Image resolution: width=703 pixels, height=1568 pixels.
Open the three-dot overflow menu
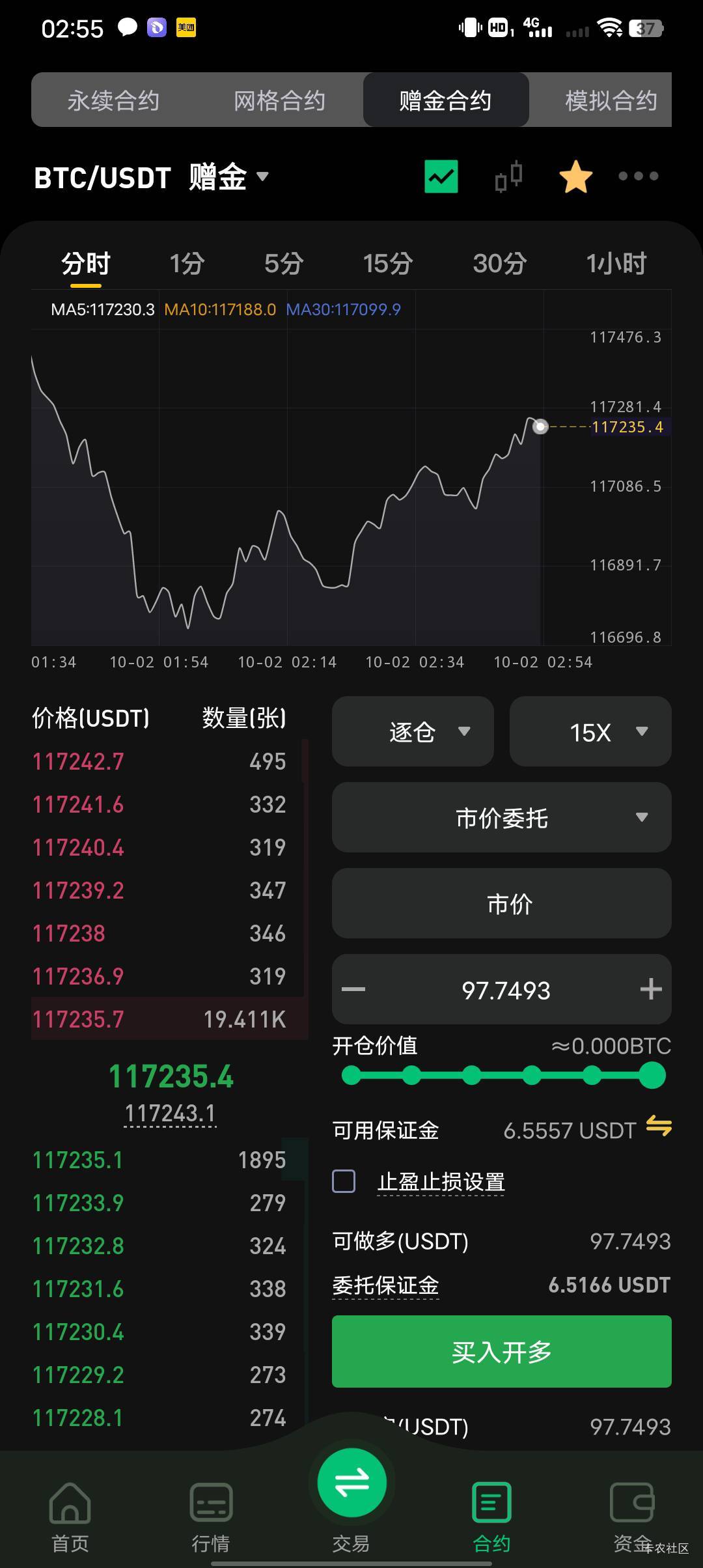638,176
